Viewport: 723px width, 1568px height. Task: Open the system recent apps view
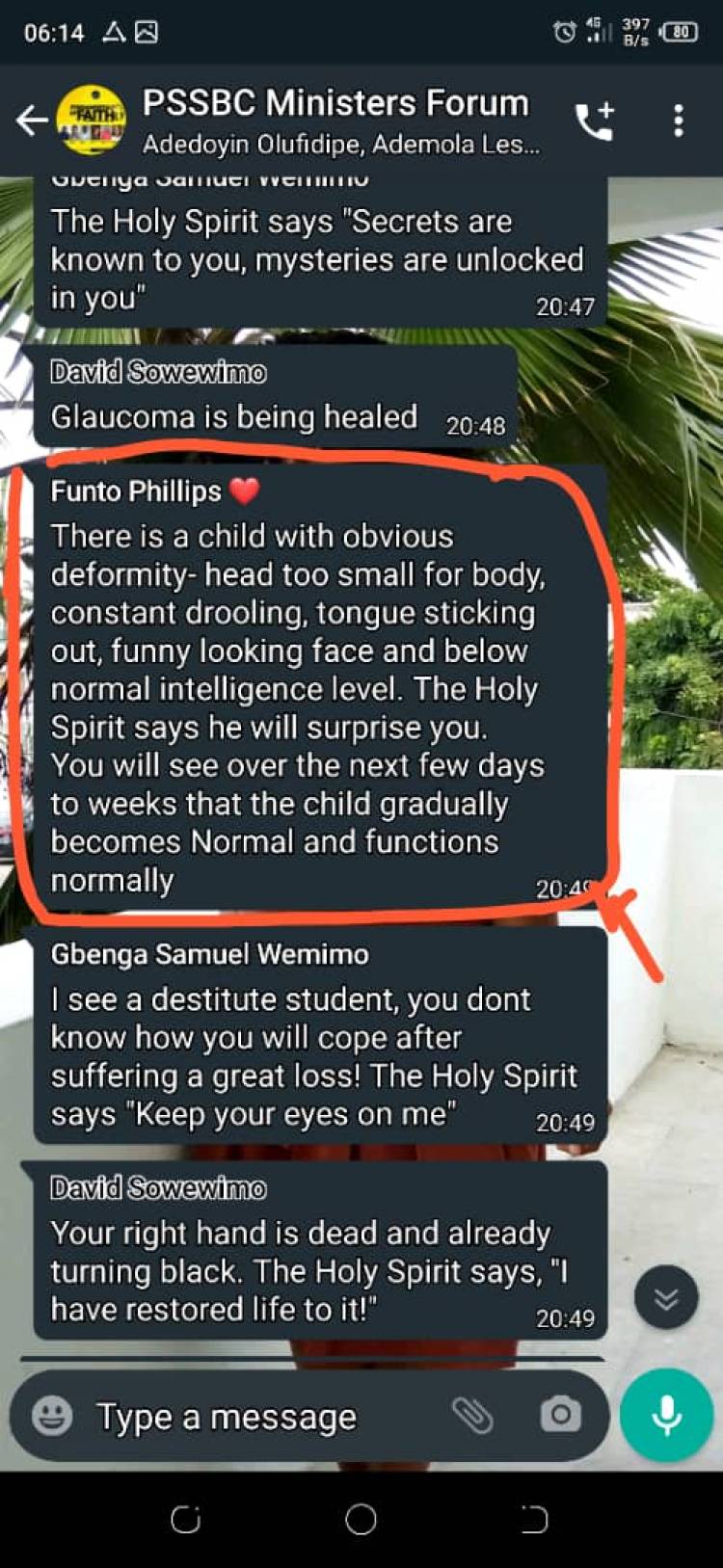(185, 1520)
